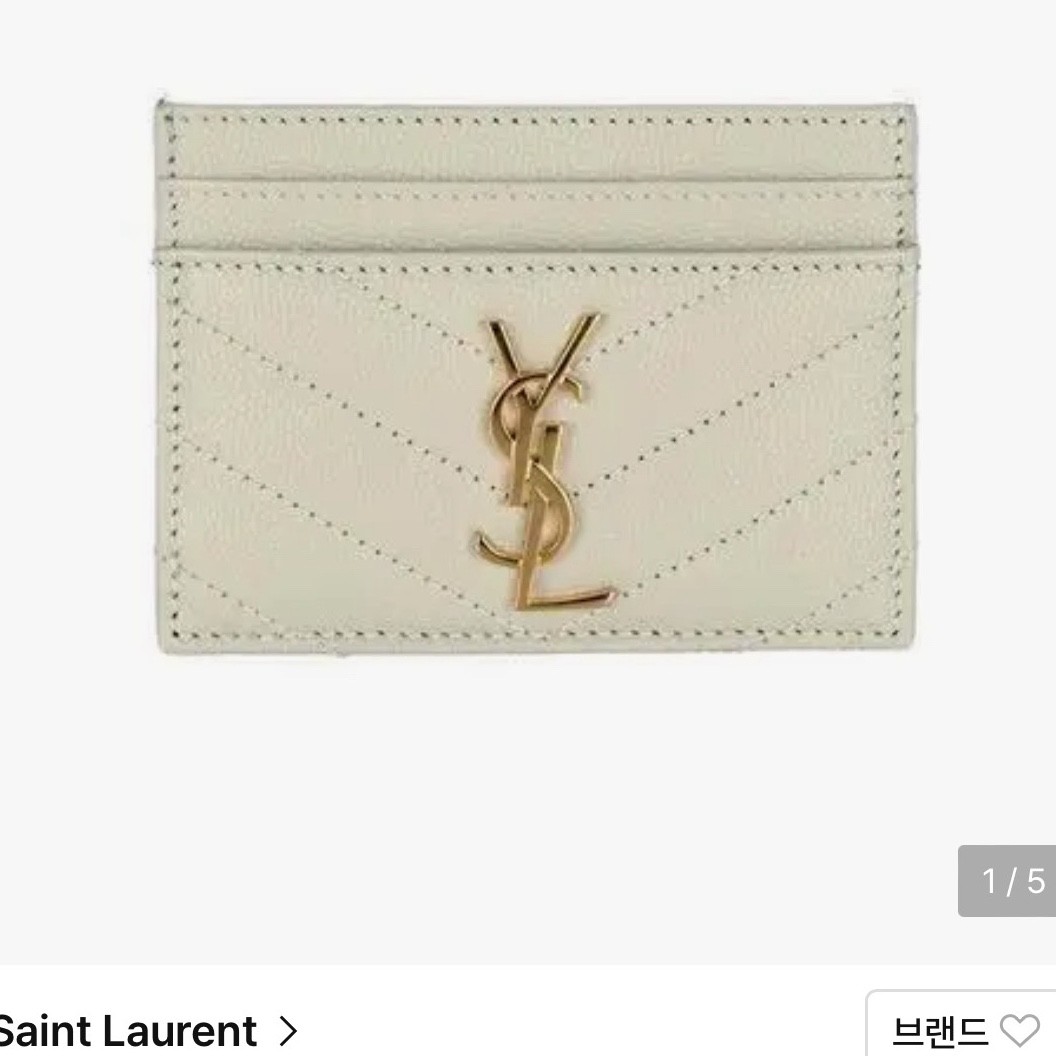The image size is (1056, 1056).
Task: Favorite the brand with the heart button
Action: pos(1019,1031)
